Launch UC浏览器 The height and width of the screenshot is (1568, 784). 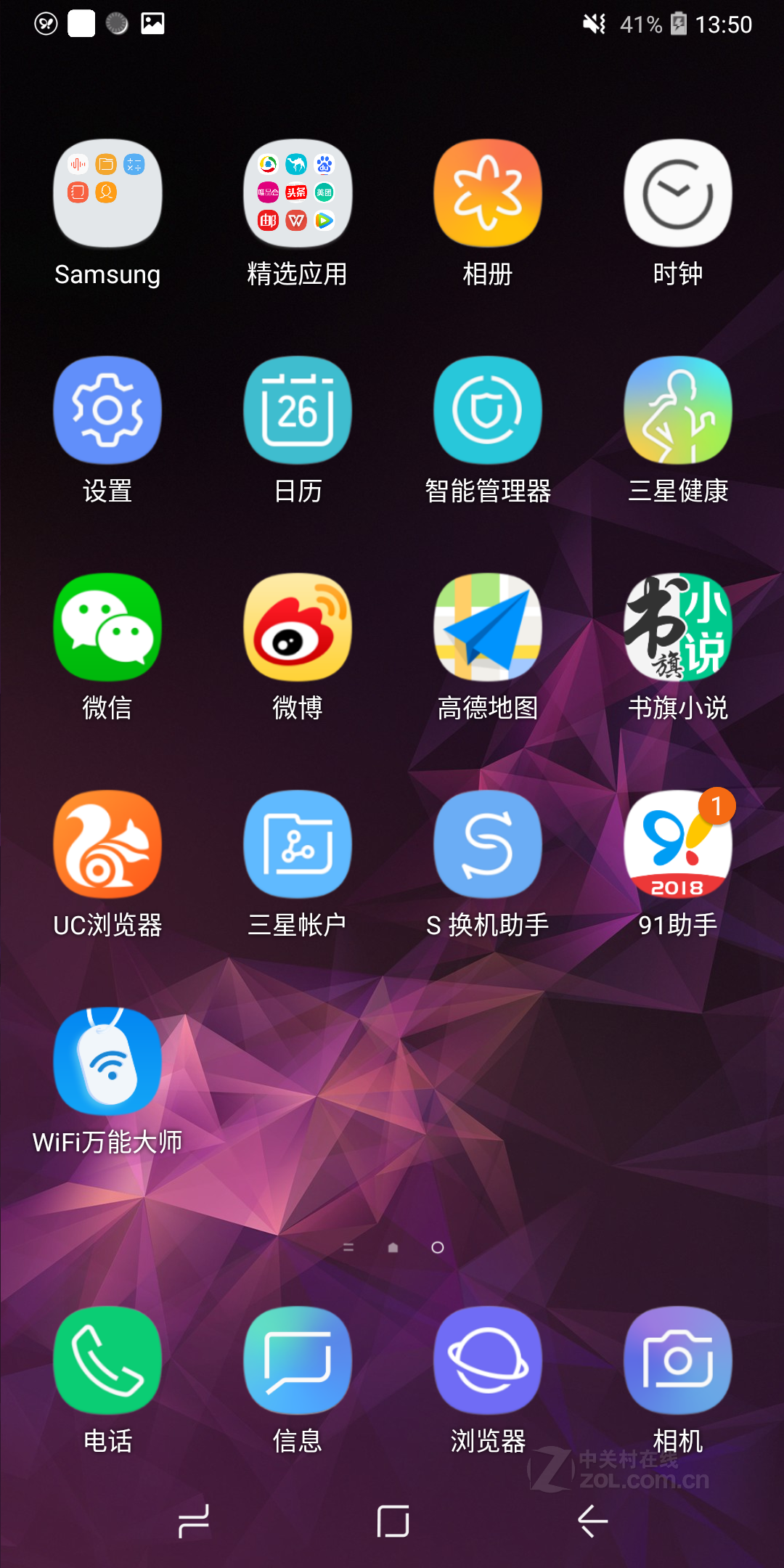[107, 844]
